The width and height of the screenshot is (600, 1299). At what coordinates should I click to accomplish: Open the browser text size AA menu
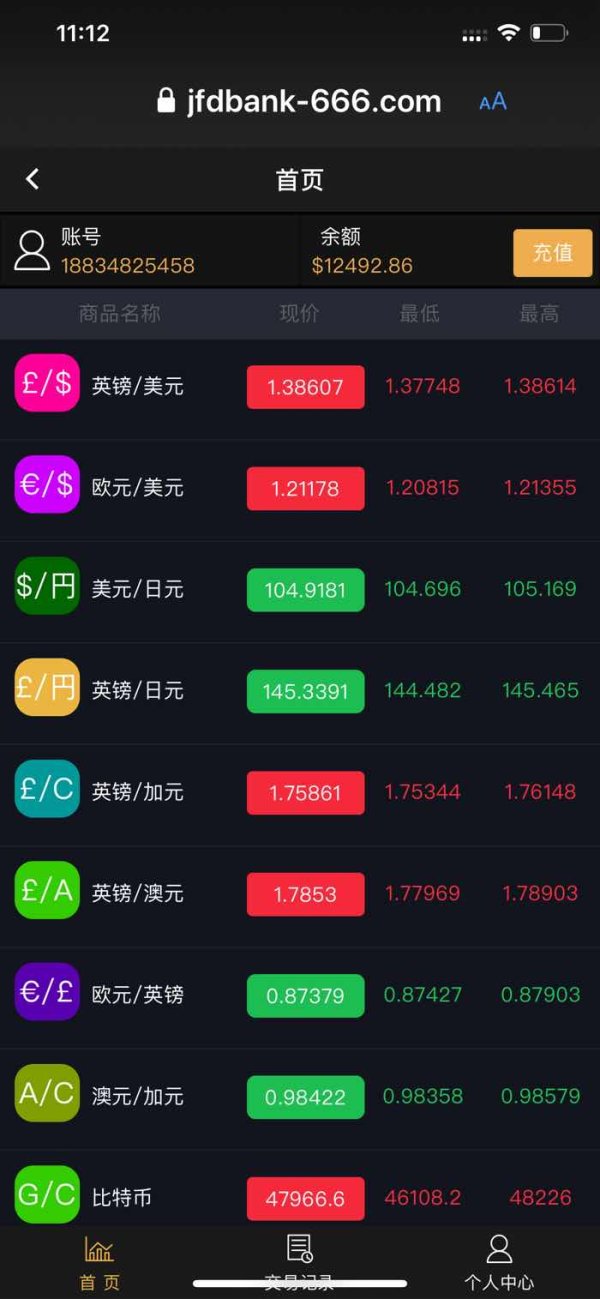tap(493, 101)
